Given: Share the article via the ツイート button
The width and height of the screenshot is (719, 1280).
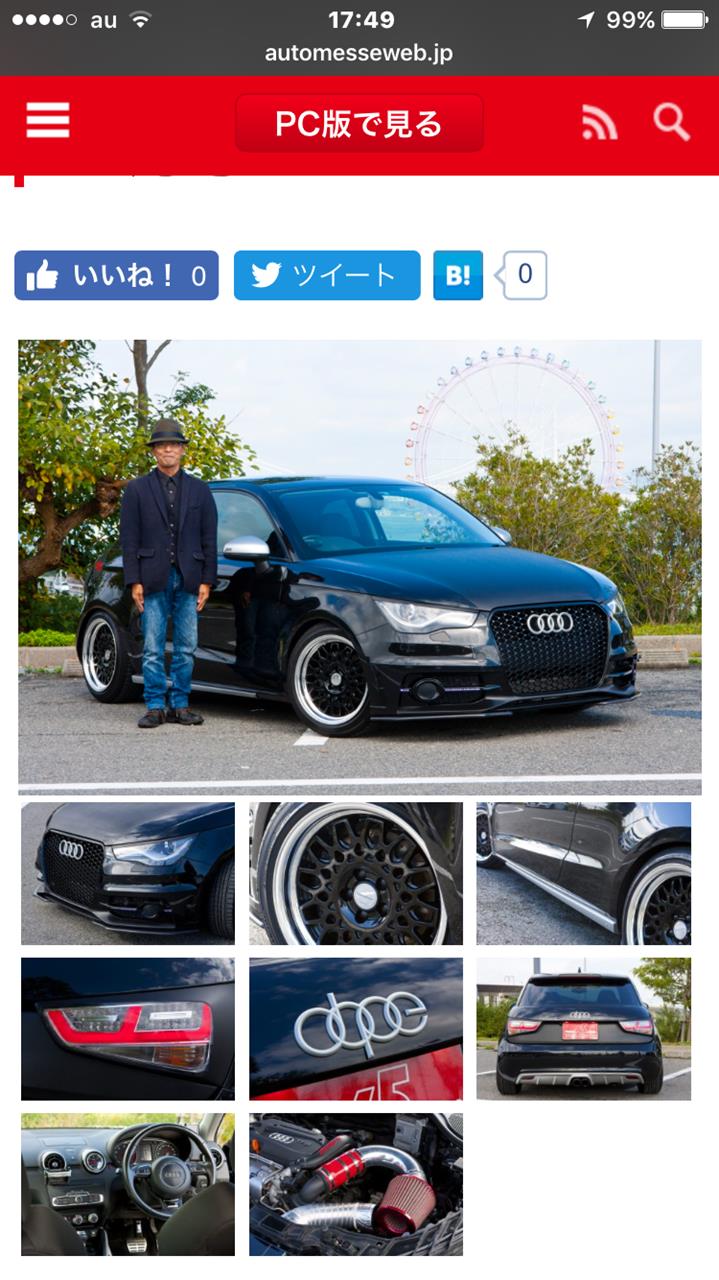Looking at the screenshot, I should 327,275.
